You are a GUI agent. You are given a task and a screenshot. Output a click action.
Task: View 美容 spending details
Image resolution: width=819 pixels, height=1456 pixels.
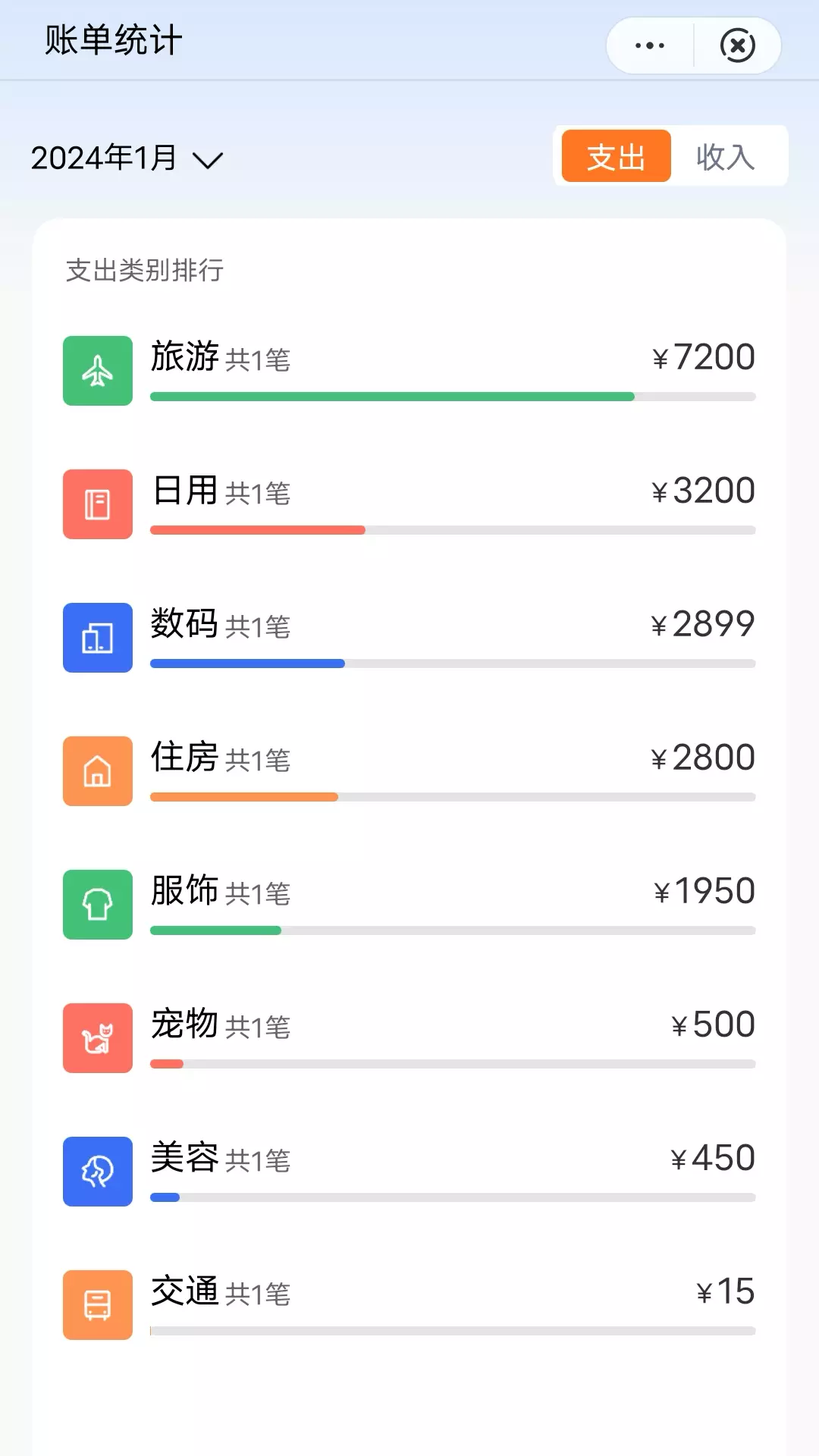[409, 1172]
